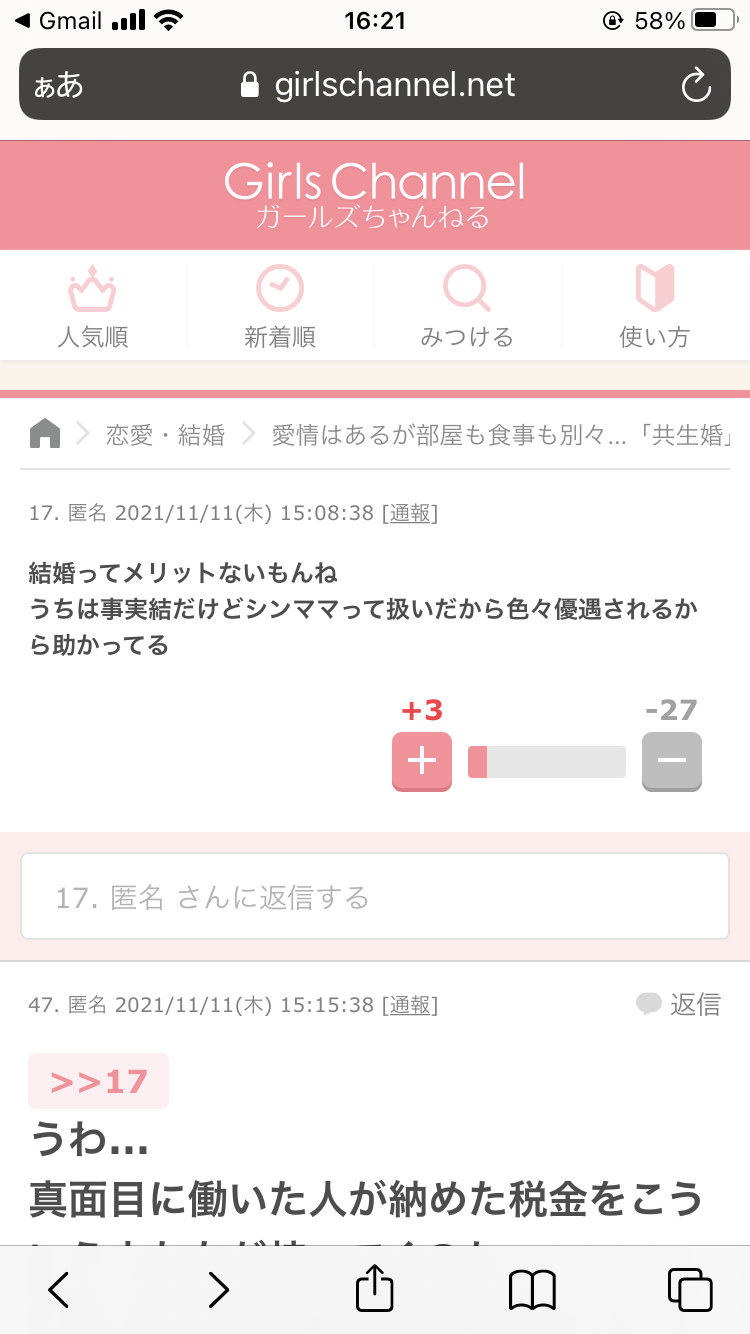
Task: Upvote comment 17 with the plus button
Action: (x=422, y=762)
